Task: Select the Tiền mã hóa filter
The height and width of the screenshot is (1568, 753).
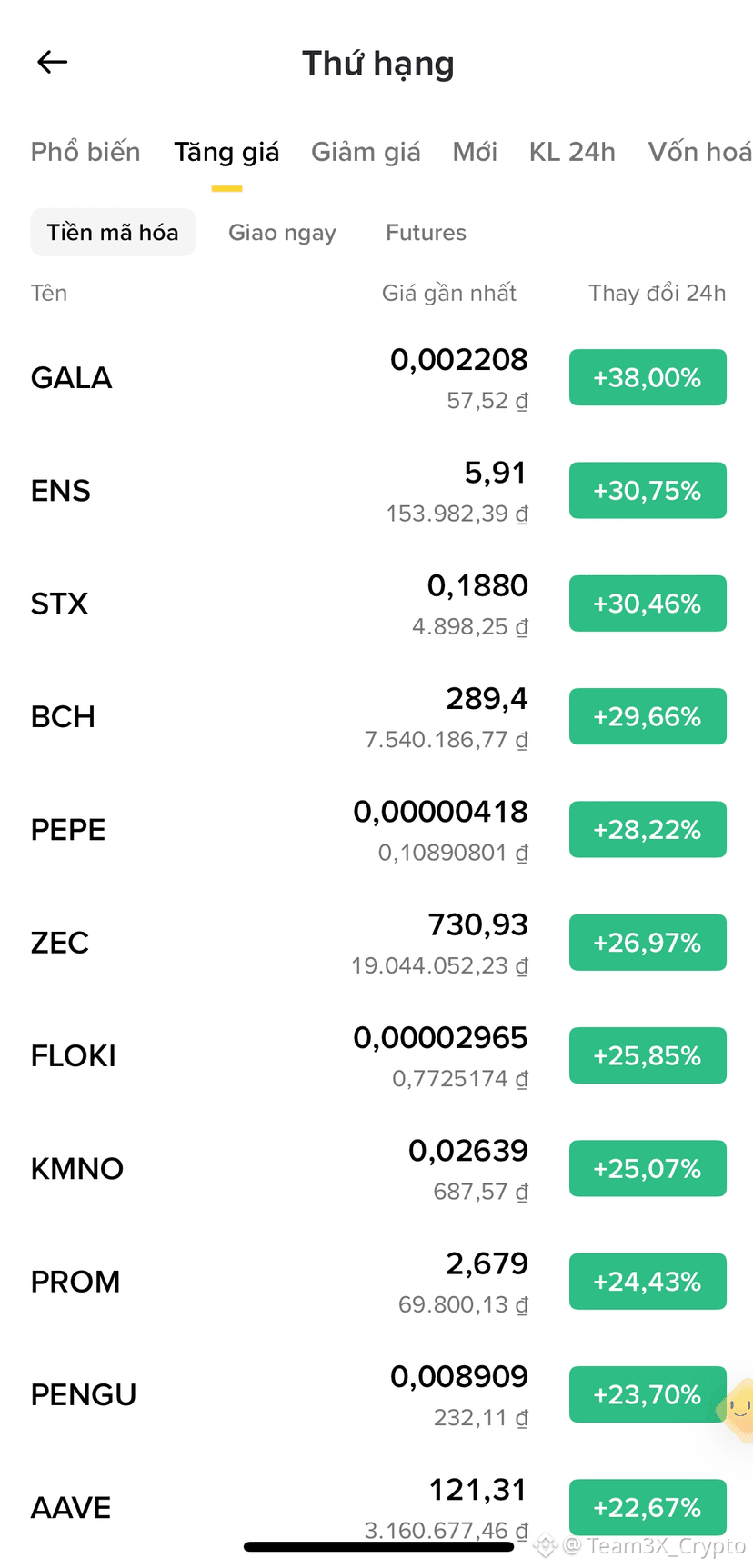Action: click(113, 233)
